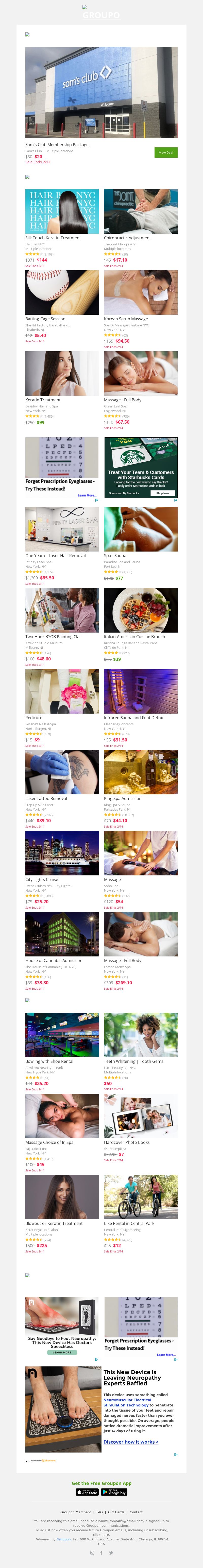View the Bowling with Shoe Rental deal
Viewport: 203px width, 1568px height.
click(49, 1062)
